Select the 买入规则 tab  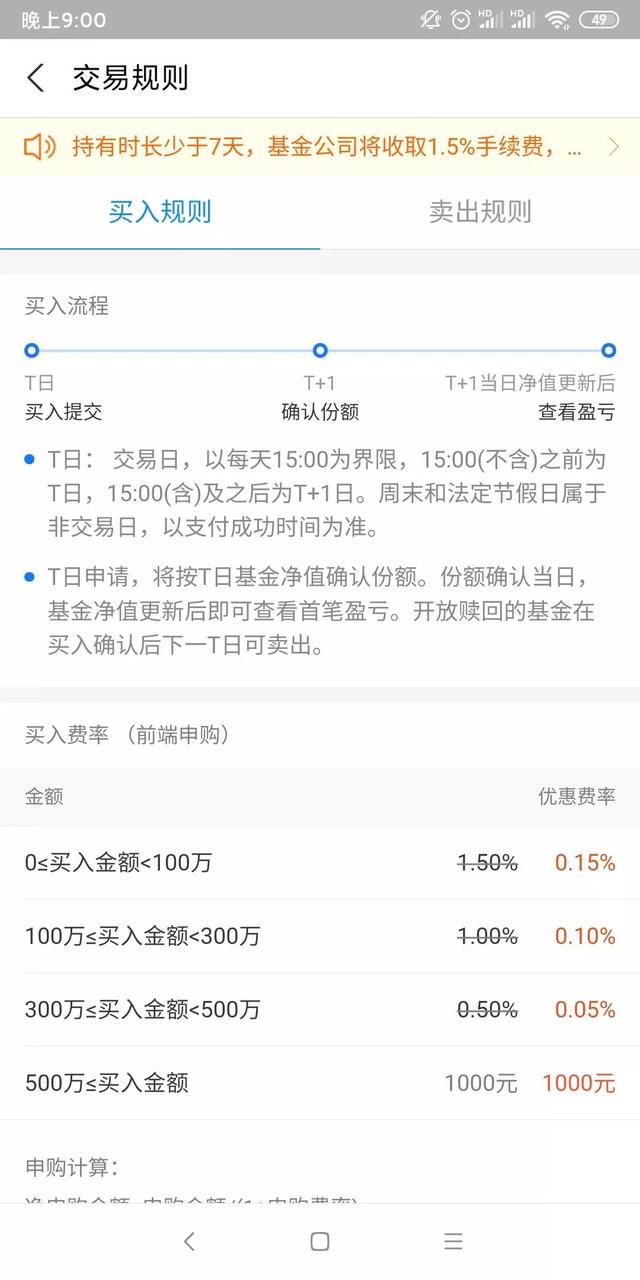pos(160,212)
